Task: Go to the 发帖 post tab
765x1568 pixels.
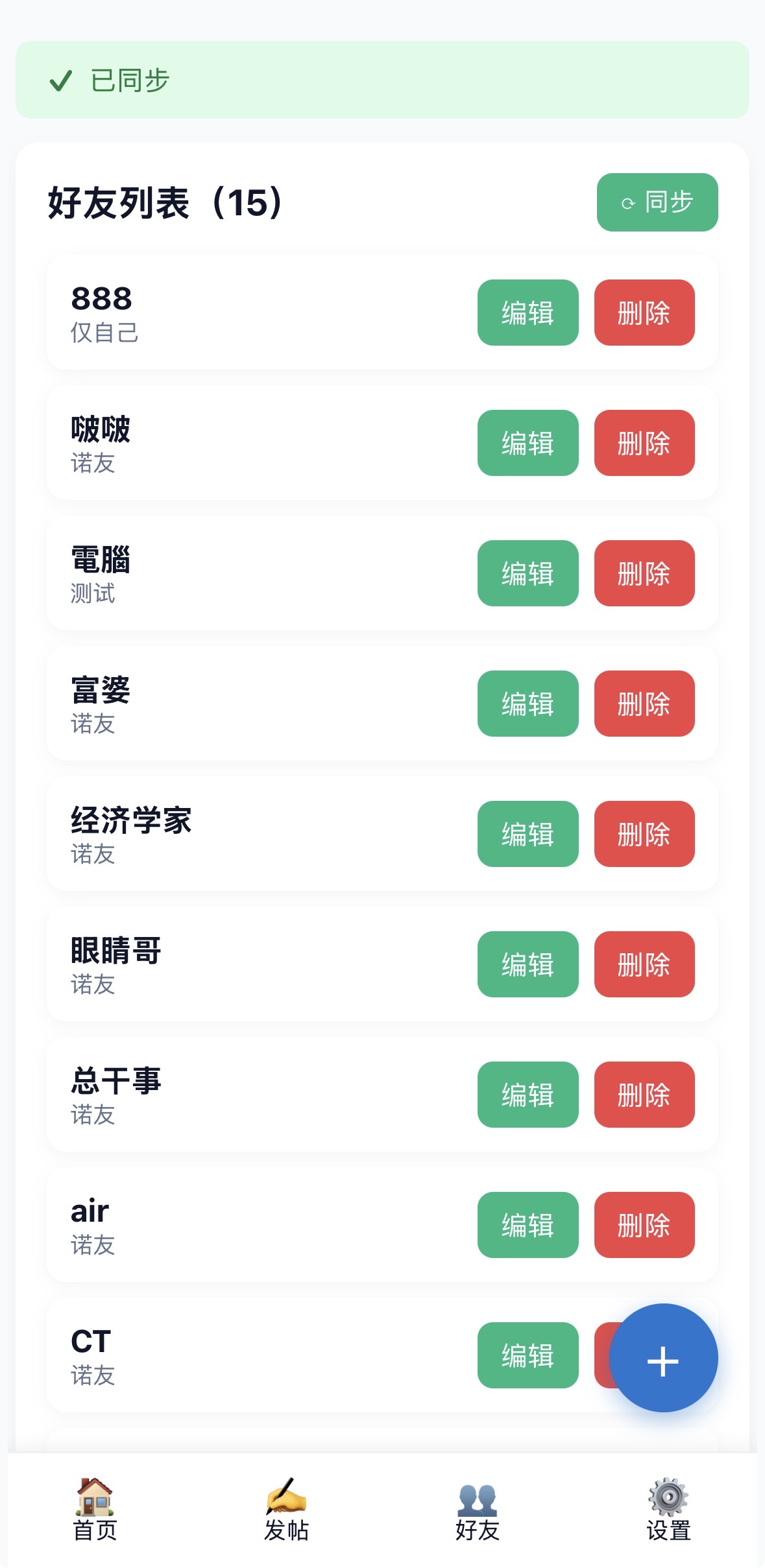Action: [286, 1510]
